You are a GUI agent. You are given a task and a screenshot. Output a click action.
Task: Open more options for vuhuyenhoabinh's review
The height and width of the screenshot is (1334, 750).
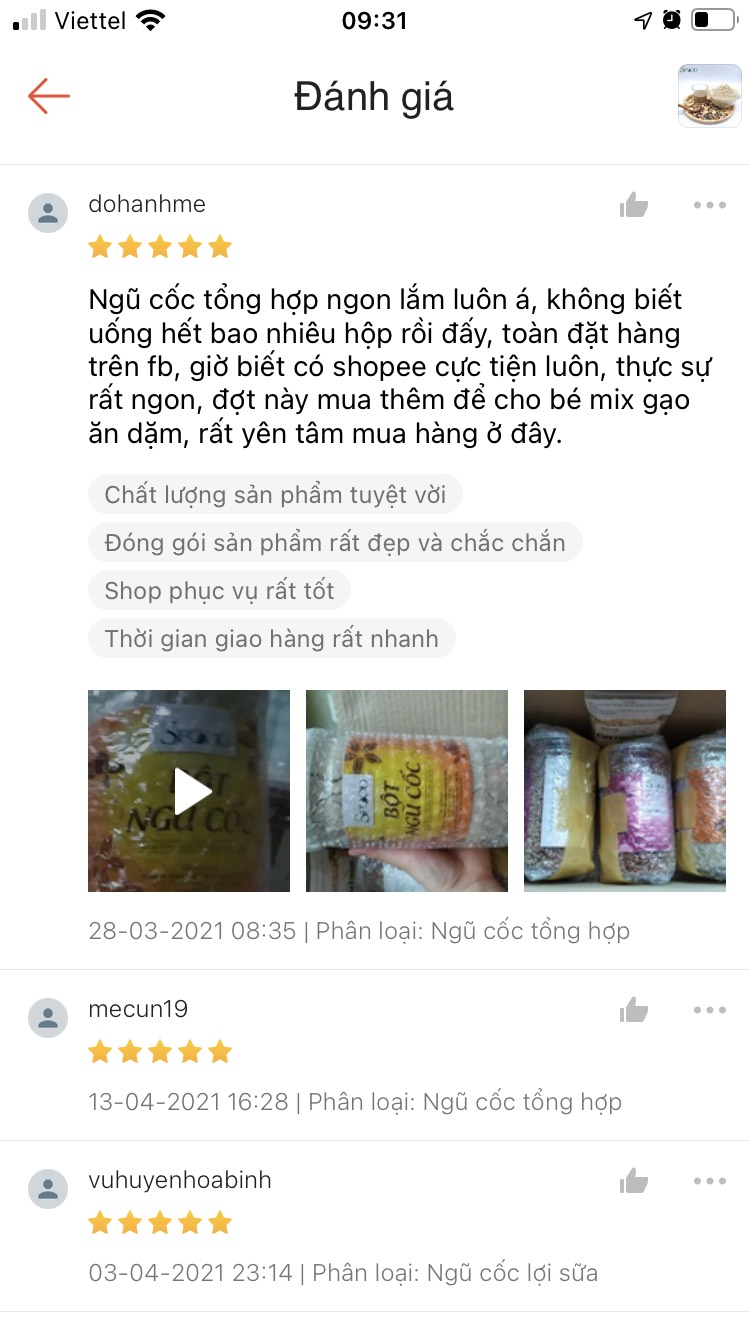[x=710, y=1181]
